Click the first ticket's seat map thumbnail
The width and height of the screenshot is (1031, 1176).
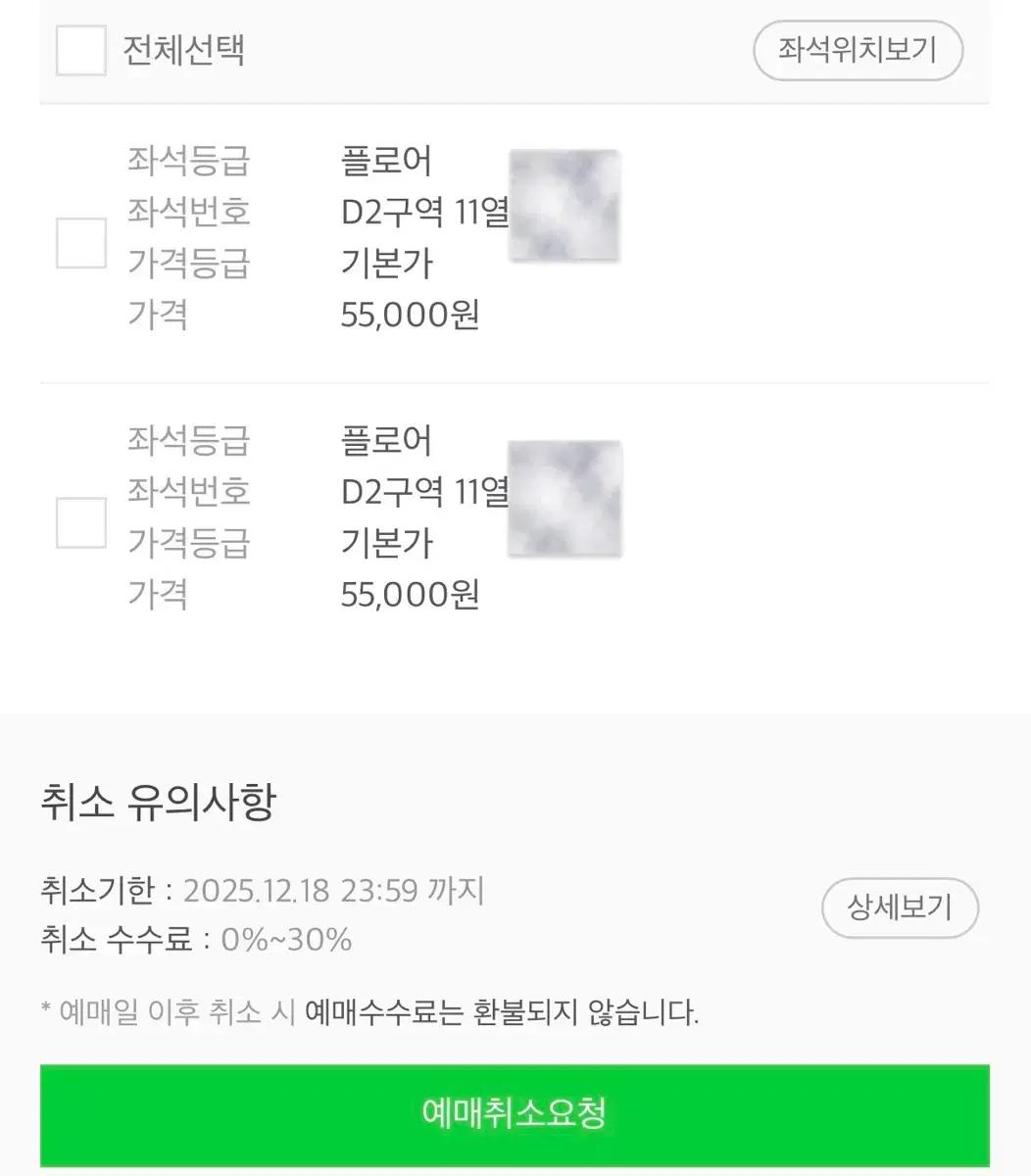pos(564,206)
